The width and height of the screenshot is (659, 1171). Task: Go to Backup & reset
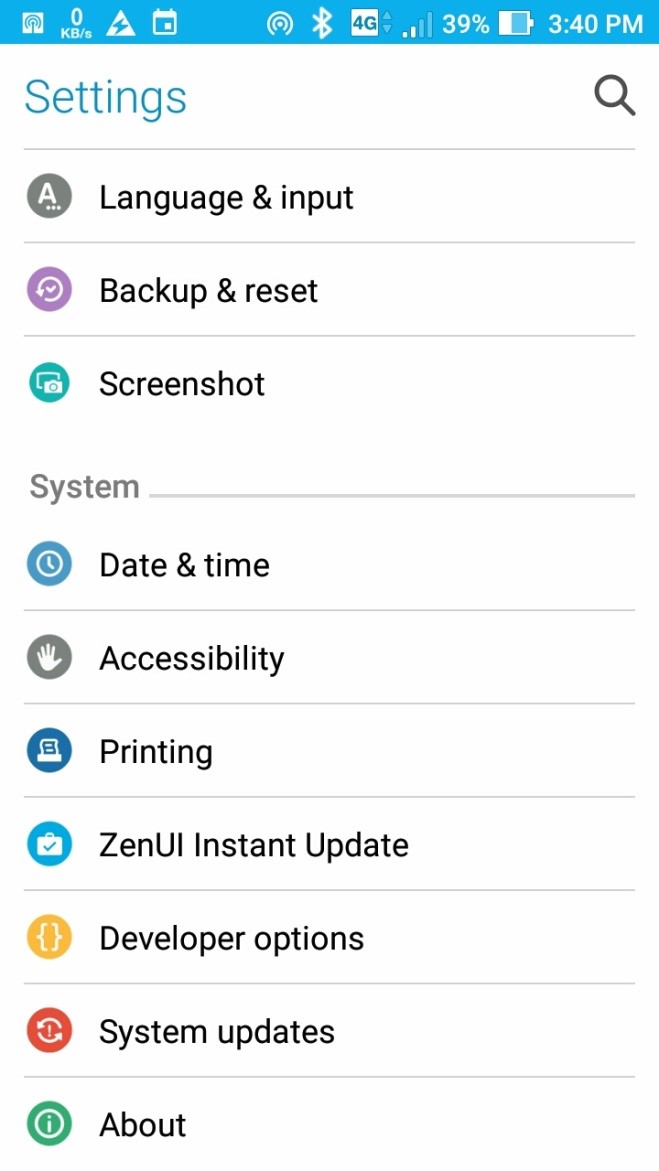pyautogui.click(x=208, y=291)
